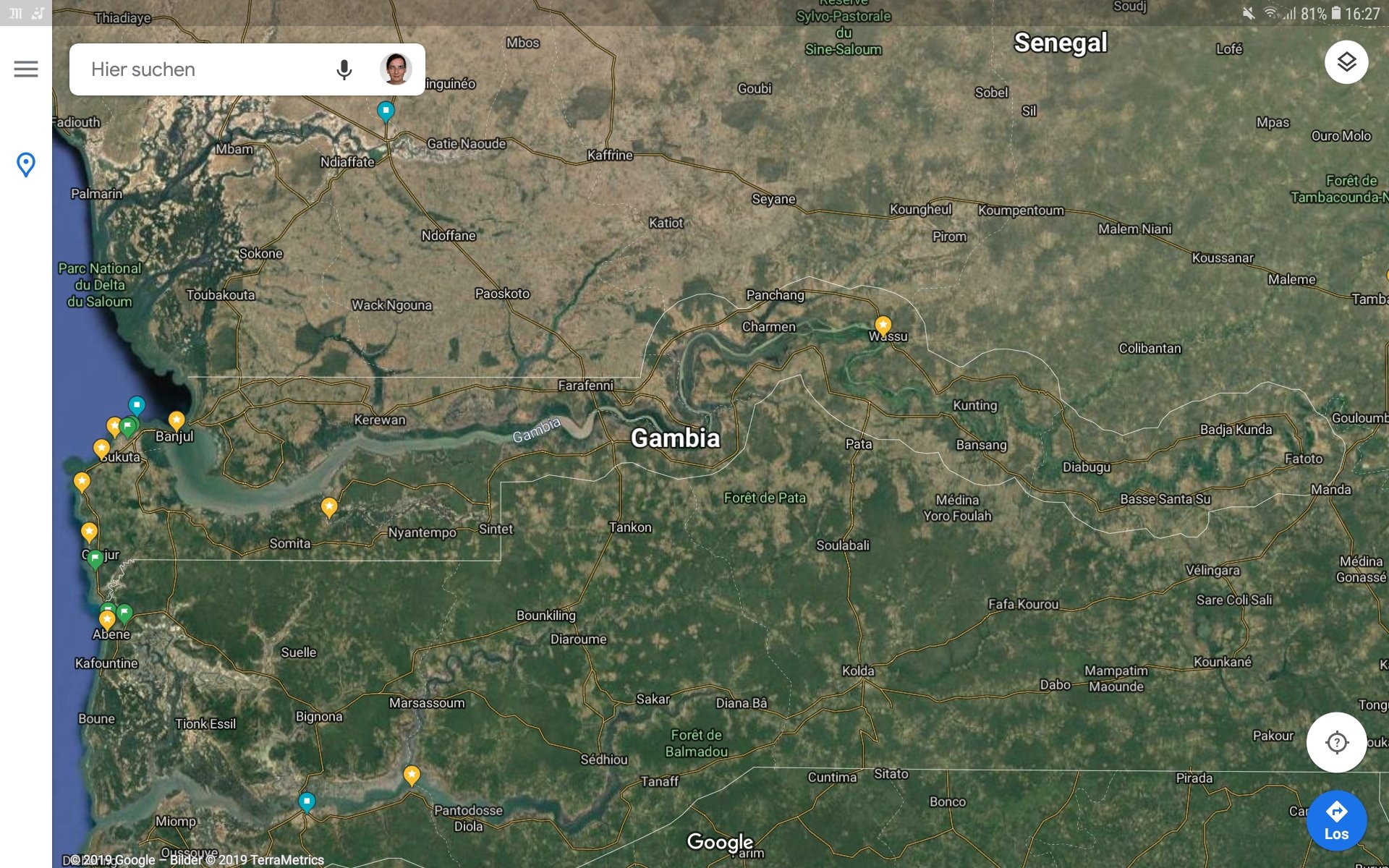Select the starred pin near Somita

point(329,506)
